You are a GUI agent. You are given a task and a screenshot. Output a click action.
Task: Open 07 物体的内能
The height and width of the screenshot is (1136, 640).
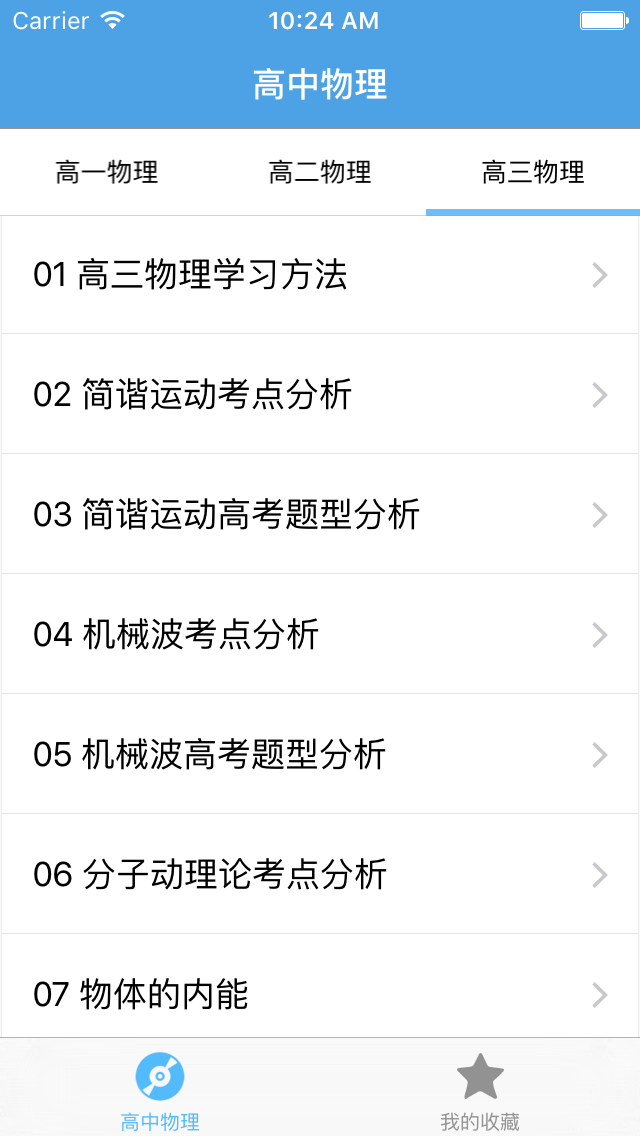pyautogui.click(x=320, y=987)
